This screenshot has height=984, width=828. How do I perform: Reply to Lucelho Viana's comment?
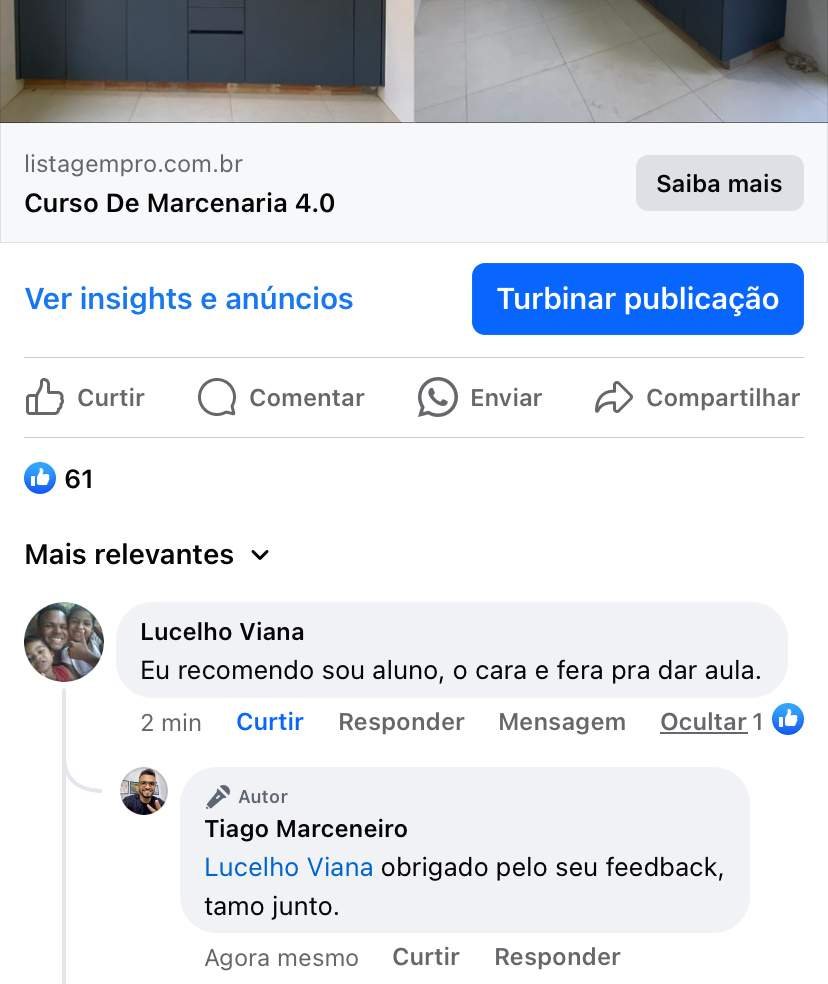[x=401, y=722]
